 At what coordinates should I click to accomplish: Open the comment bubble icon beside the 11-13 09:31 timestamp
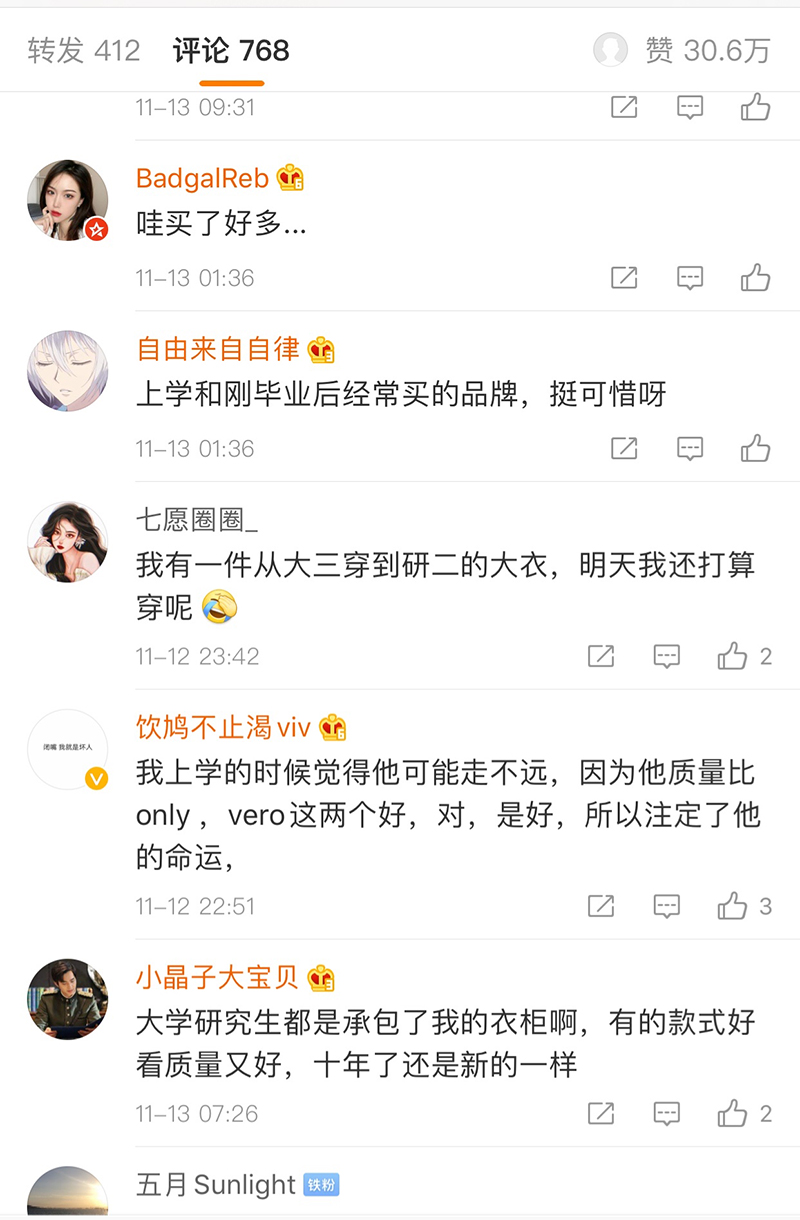click(690, 108)
